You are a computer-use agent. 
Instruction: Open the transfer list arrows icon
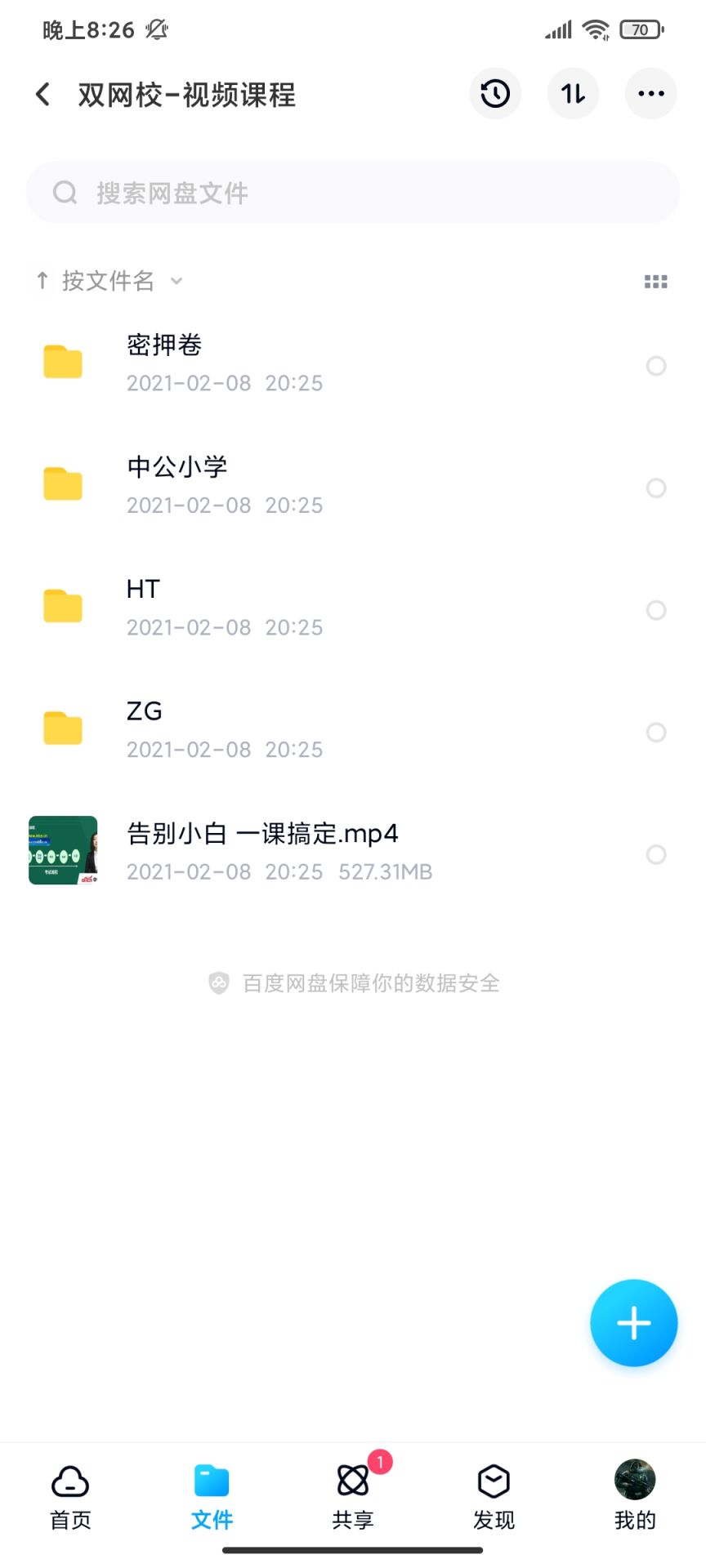573,94
